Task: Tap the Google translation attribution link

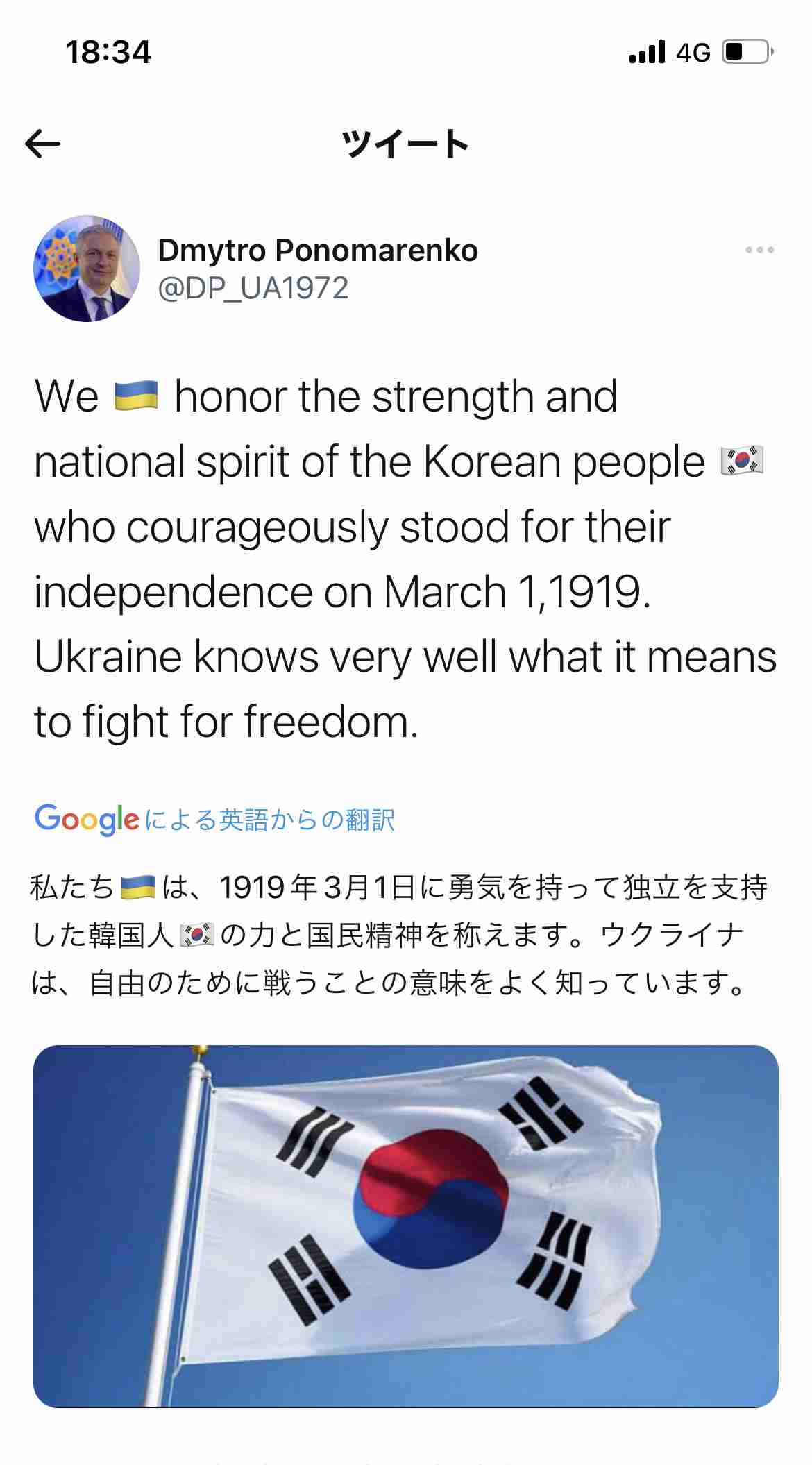Action: point(214,820)
